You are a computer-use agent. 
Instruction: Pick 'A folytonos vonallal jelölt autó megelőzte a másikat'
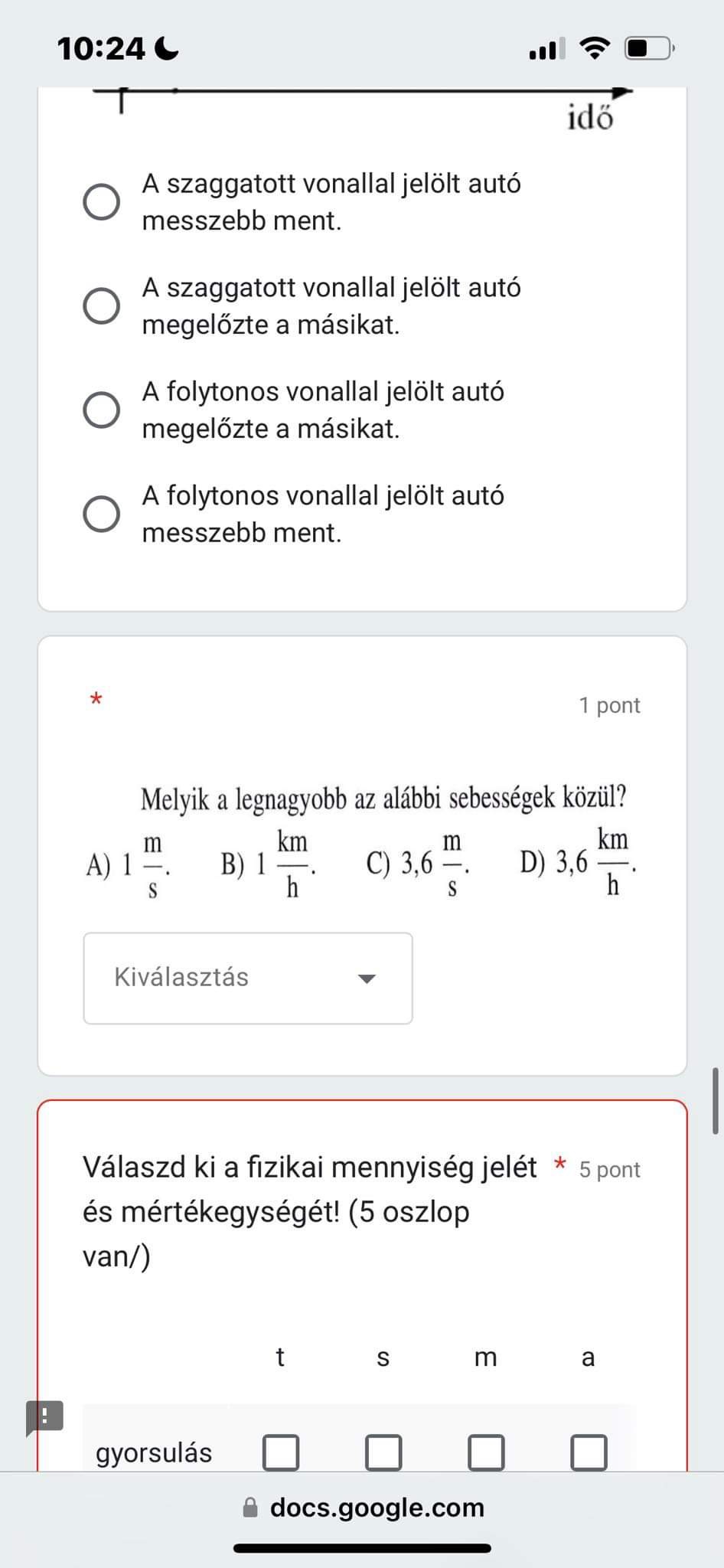[101, 410]
